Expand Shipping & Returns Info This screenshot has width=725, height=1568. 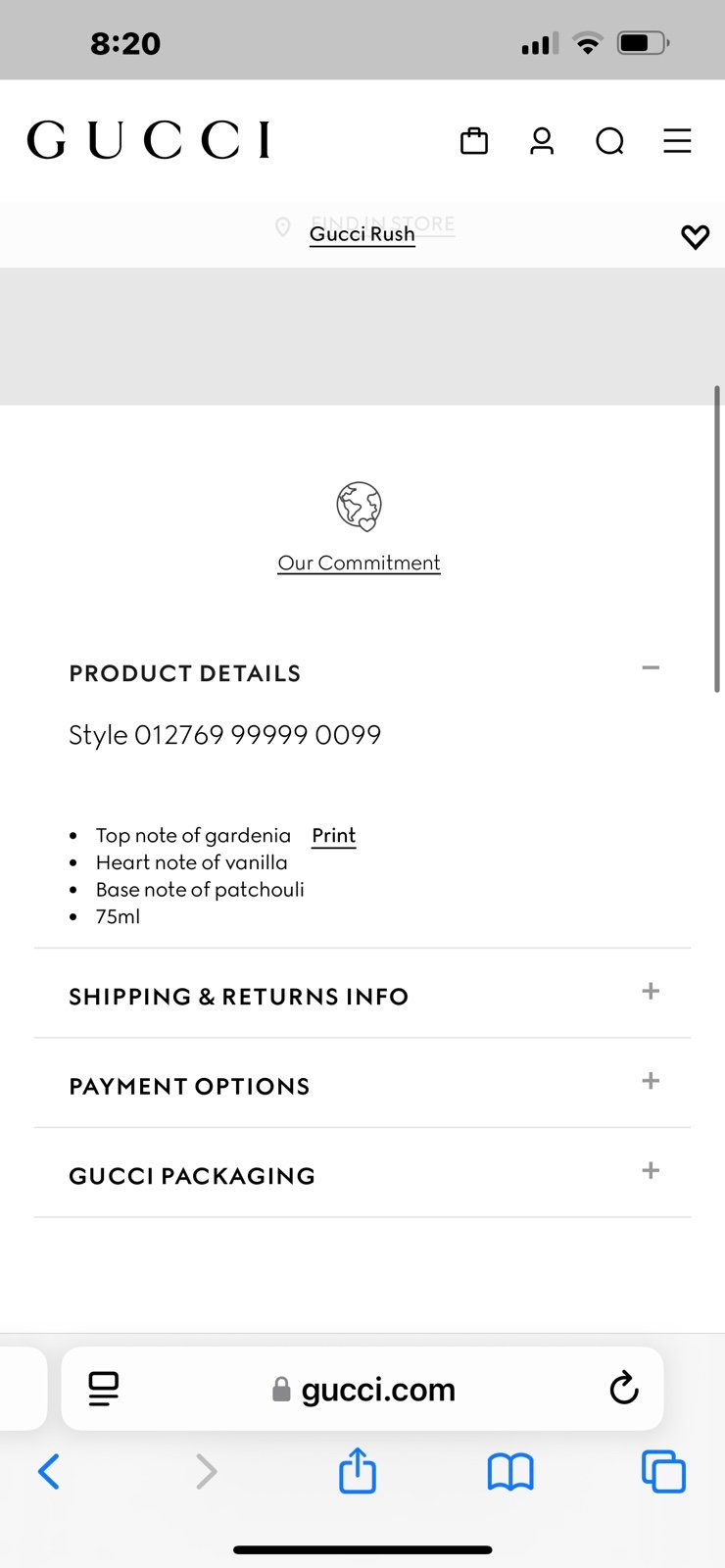[362, 993]
